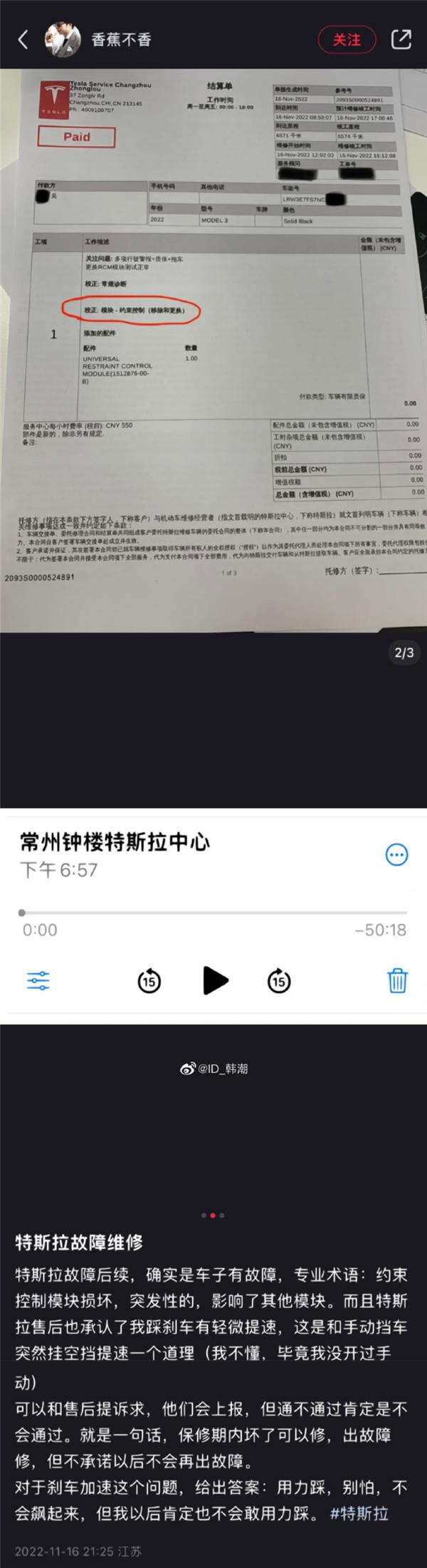This screenshot has height=1568, width=427.
Task: Follow 香蕉不香 with the 关注 button
Action: point(347,39)
